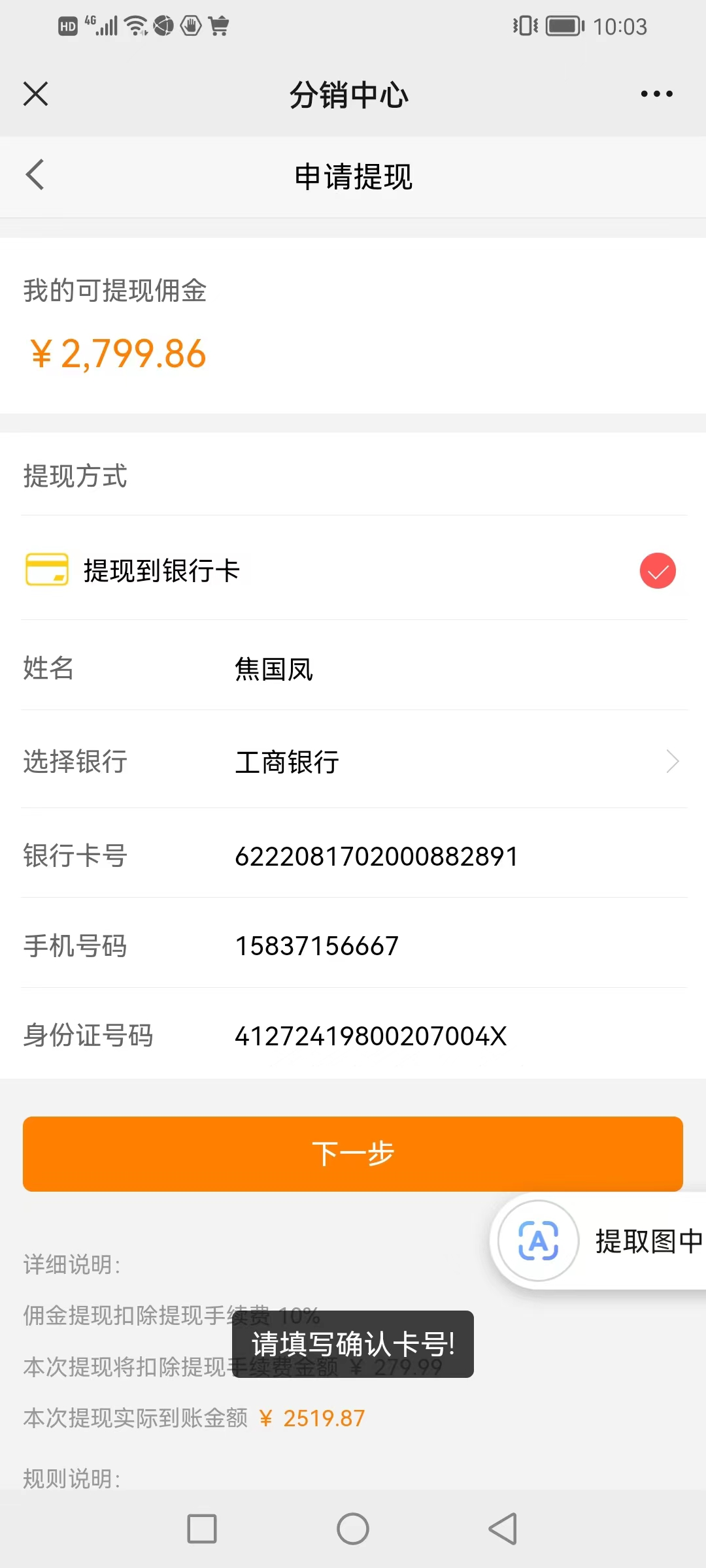Open the three-dot overflow menu
Viewport: 706px width, 1568px height.
656,94
